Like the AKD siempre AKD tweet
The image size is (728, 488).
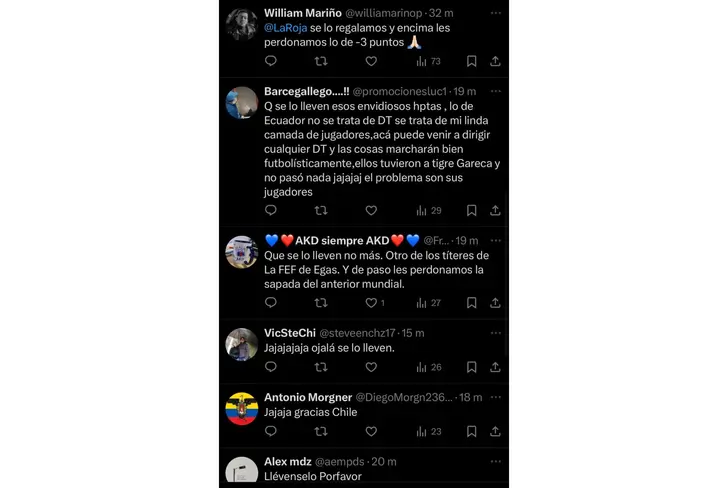371,303
